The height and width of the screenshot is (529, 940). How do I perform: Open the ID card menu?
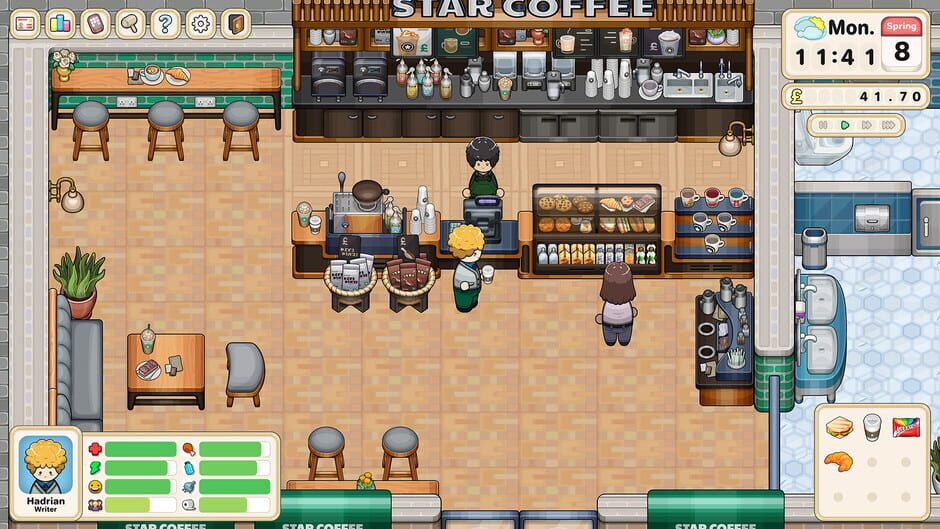click(x=25, y=23)
